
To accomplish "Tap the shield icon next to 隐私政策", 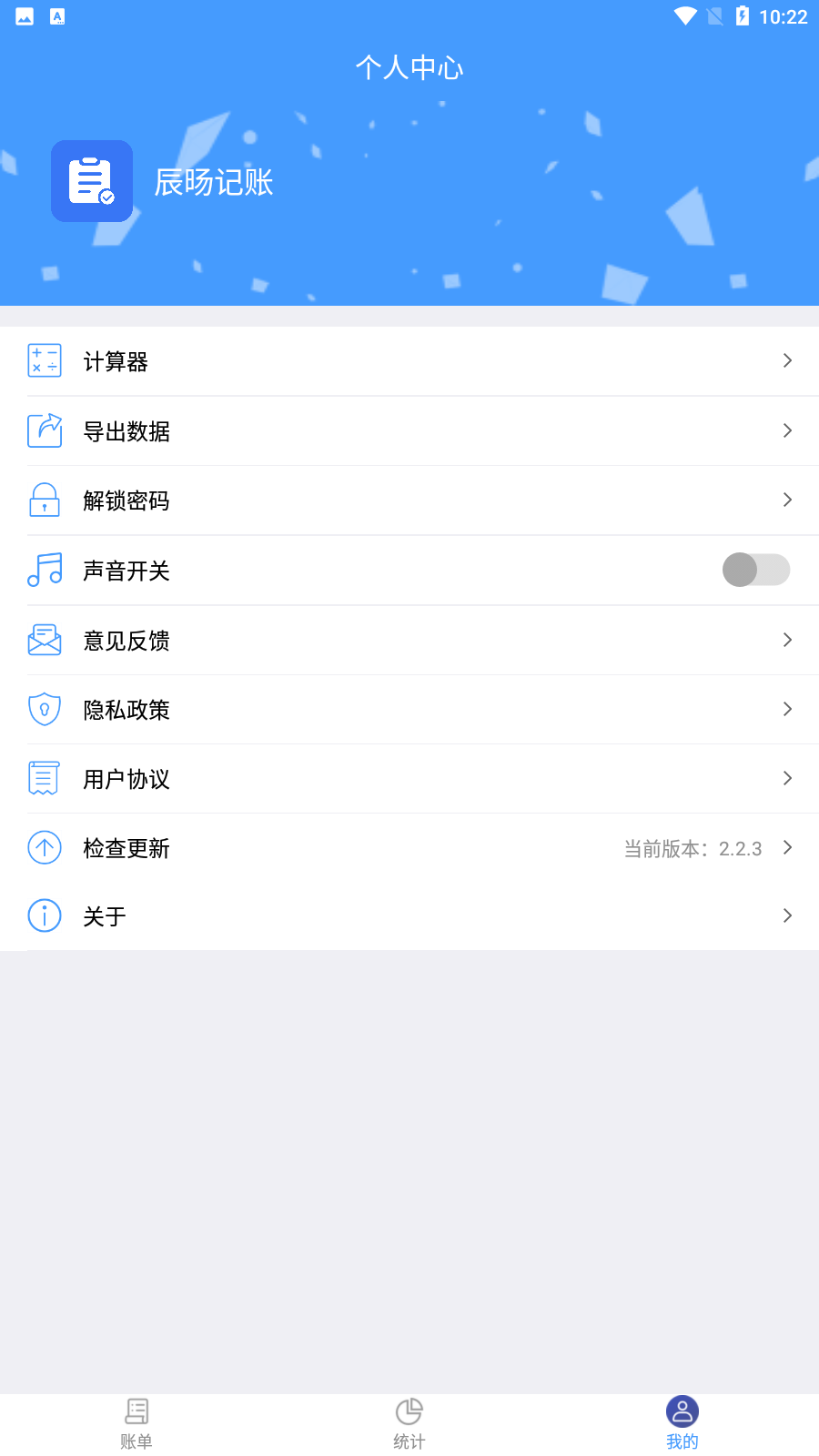I will pyautogui.click(x=44, y=709).
